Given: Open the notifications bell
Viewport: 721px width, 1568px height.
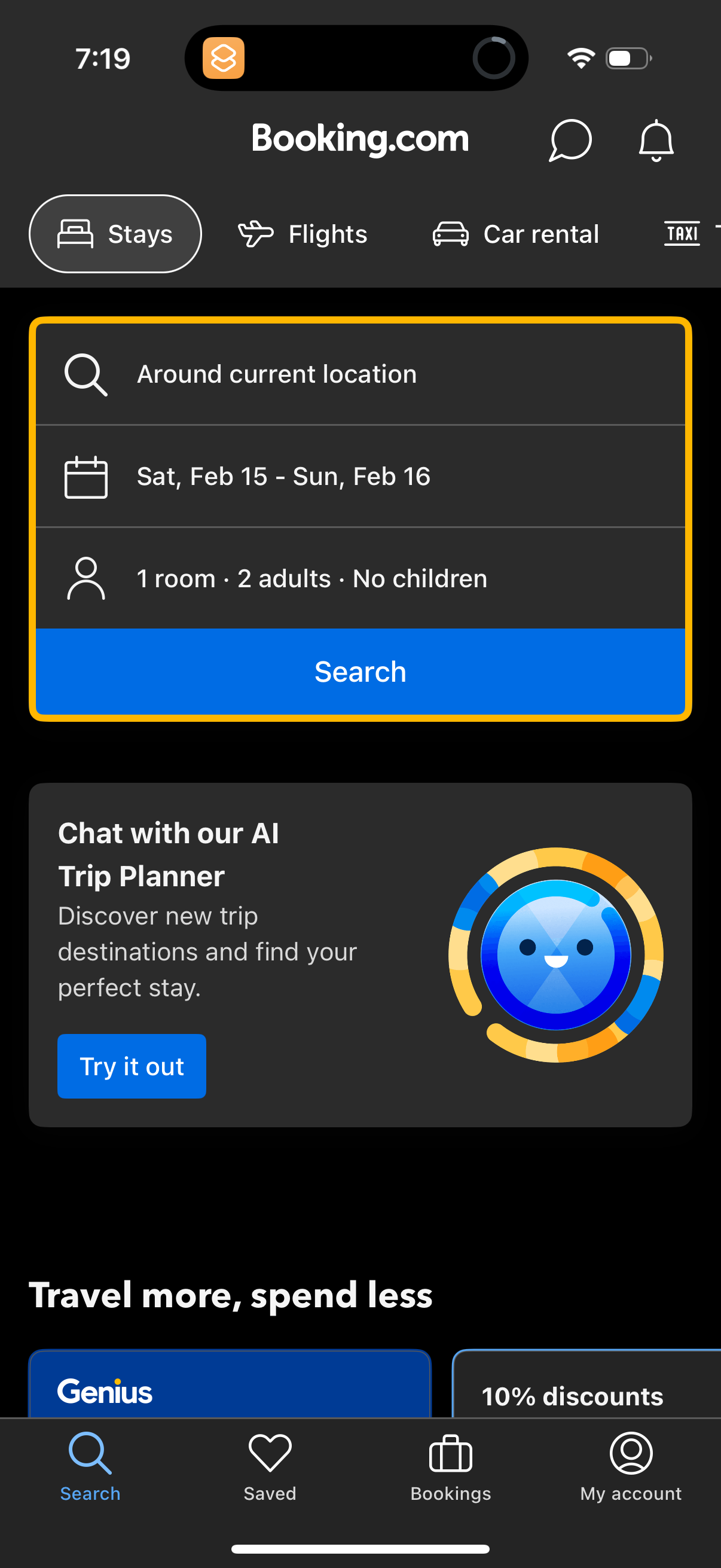Looking at the screenshot, I should click(x=655, y=140).
